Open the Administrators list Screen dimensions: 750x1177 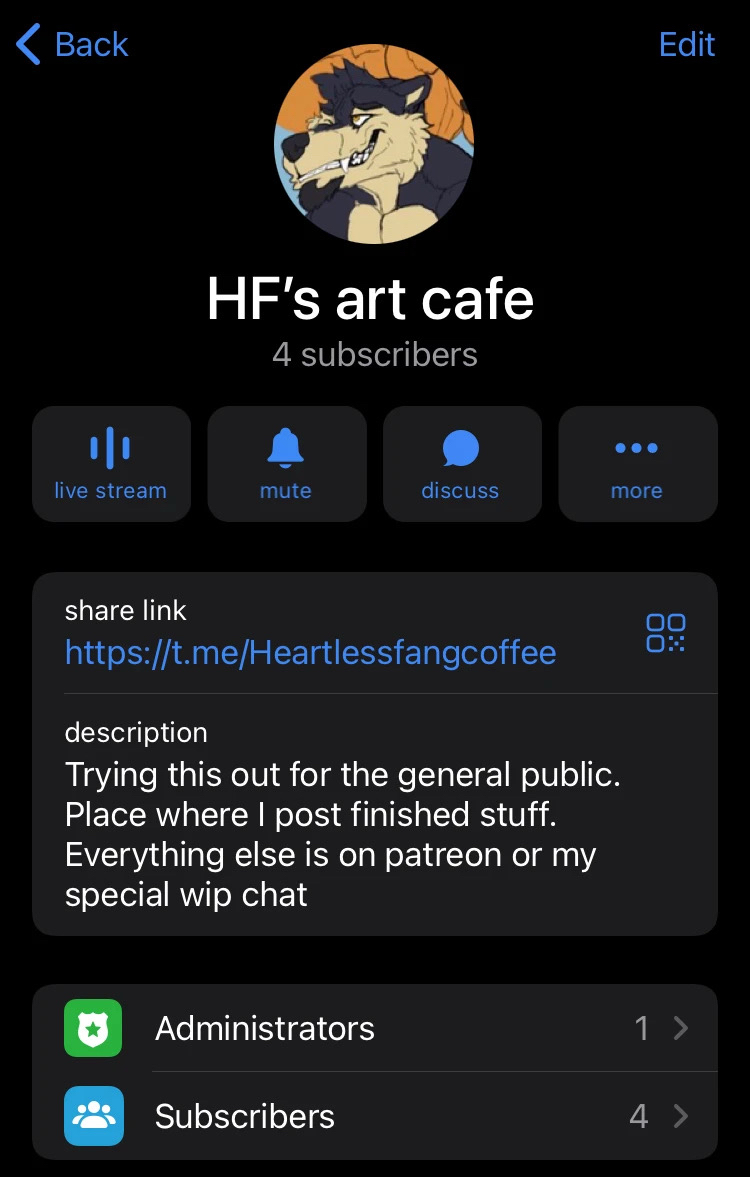(x=374, y=1028)
